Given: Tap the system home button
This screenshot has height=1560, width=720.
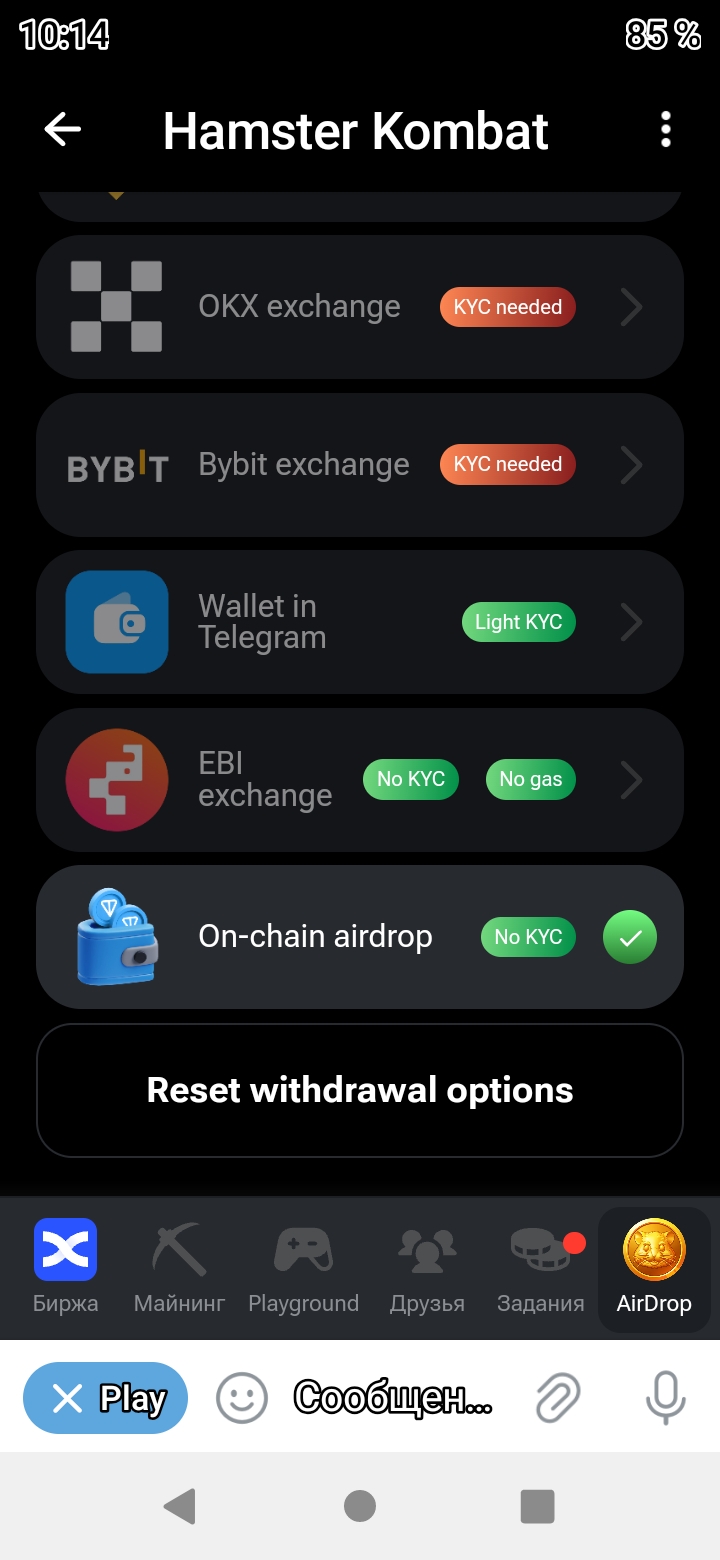Looking at the screenshot, I should [x=360, y=1506].
